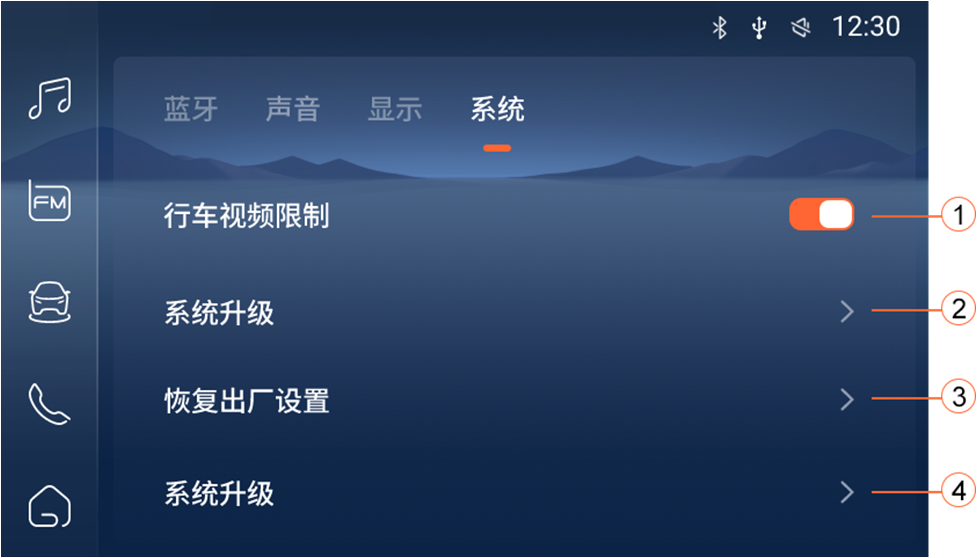Screen dimensions: 977x558
Task: Switch to the 蓝牙 tab
Action: point(190,109)
